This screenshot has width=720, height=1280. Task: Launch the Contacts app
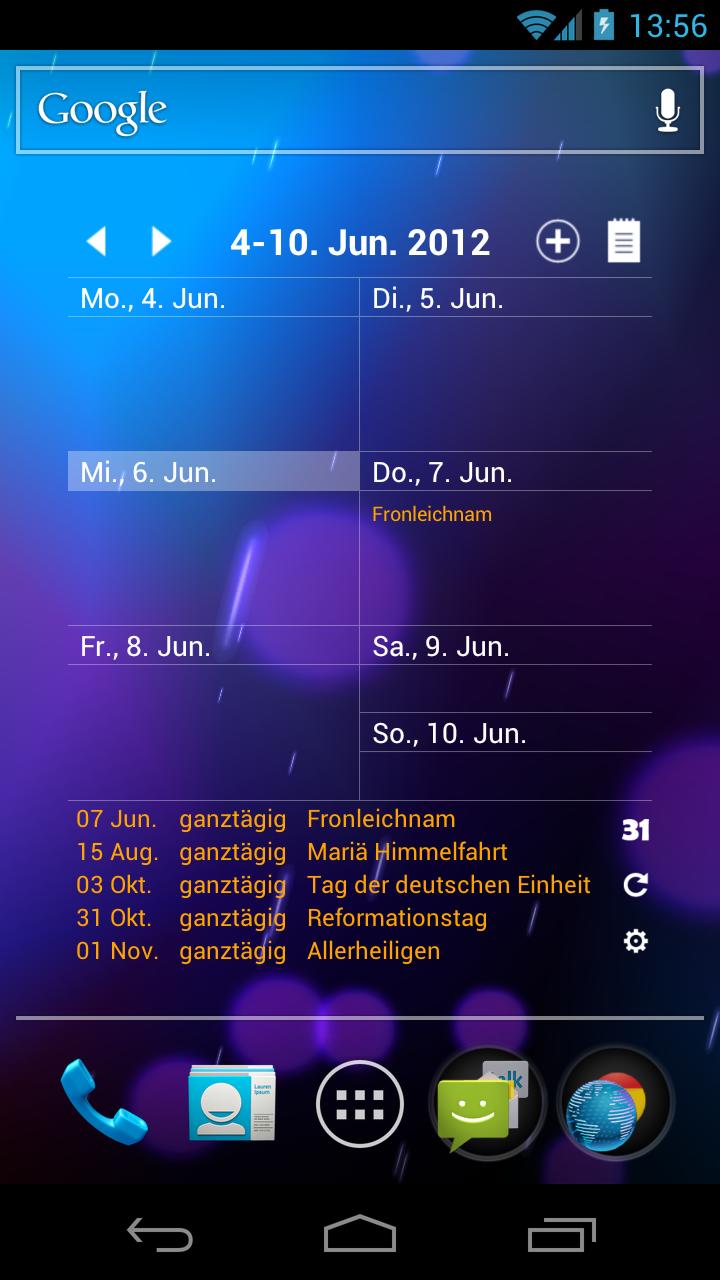(231, 1103)
